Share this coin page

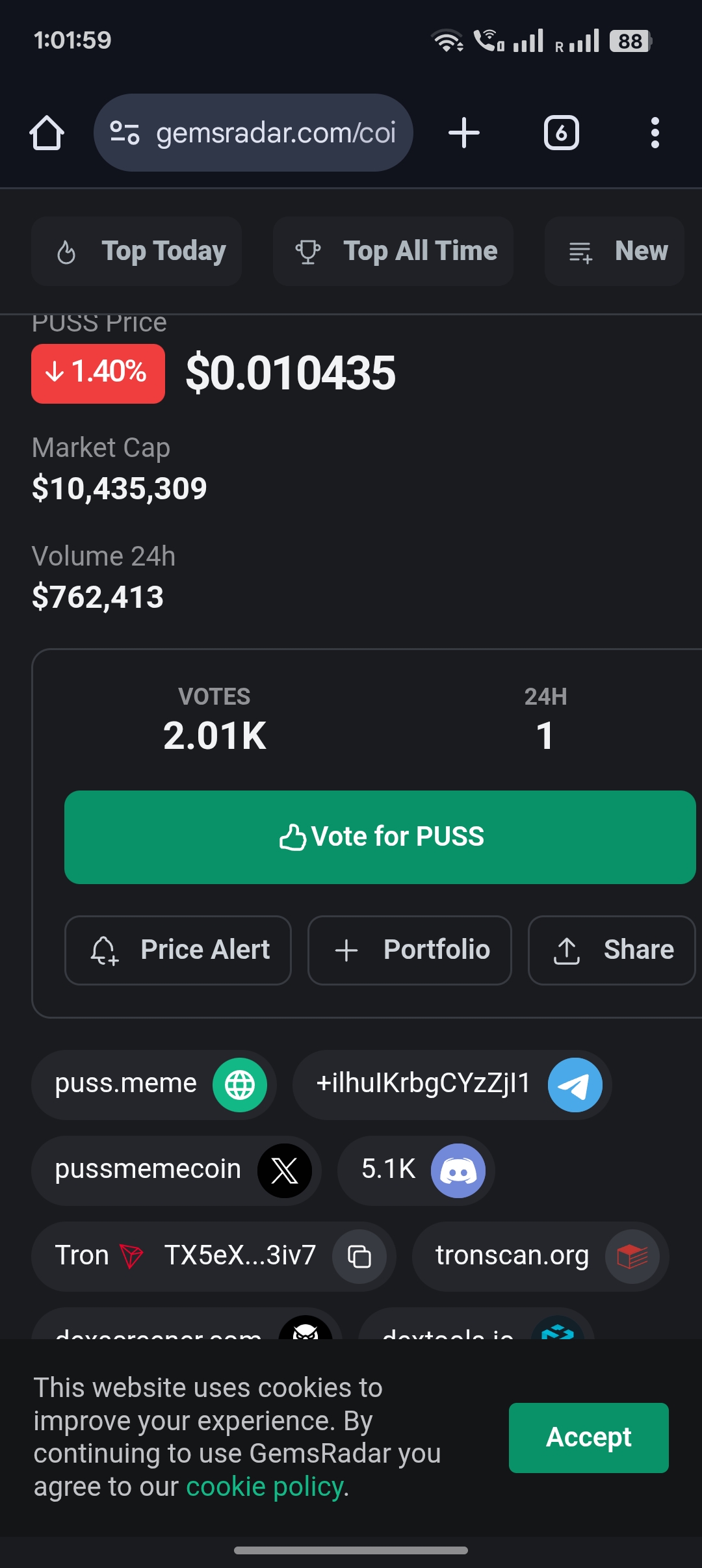pyautogui.click(x=611, y=950)
